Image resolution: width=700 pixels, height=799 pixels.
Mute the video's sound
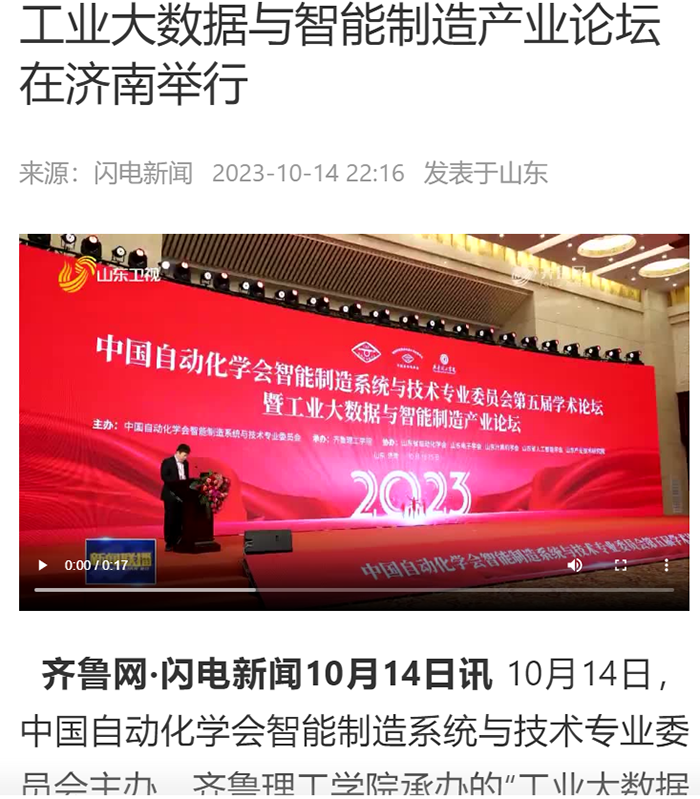[x=575, y=565]
